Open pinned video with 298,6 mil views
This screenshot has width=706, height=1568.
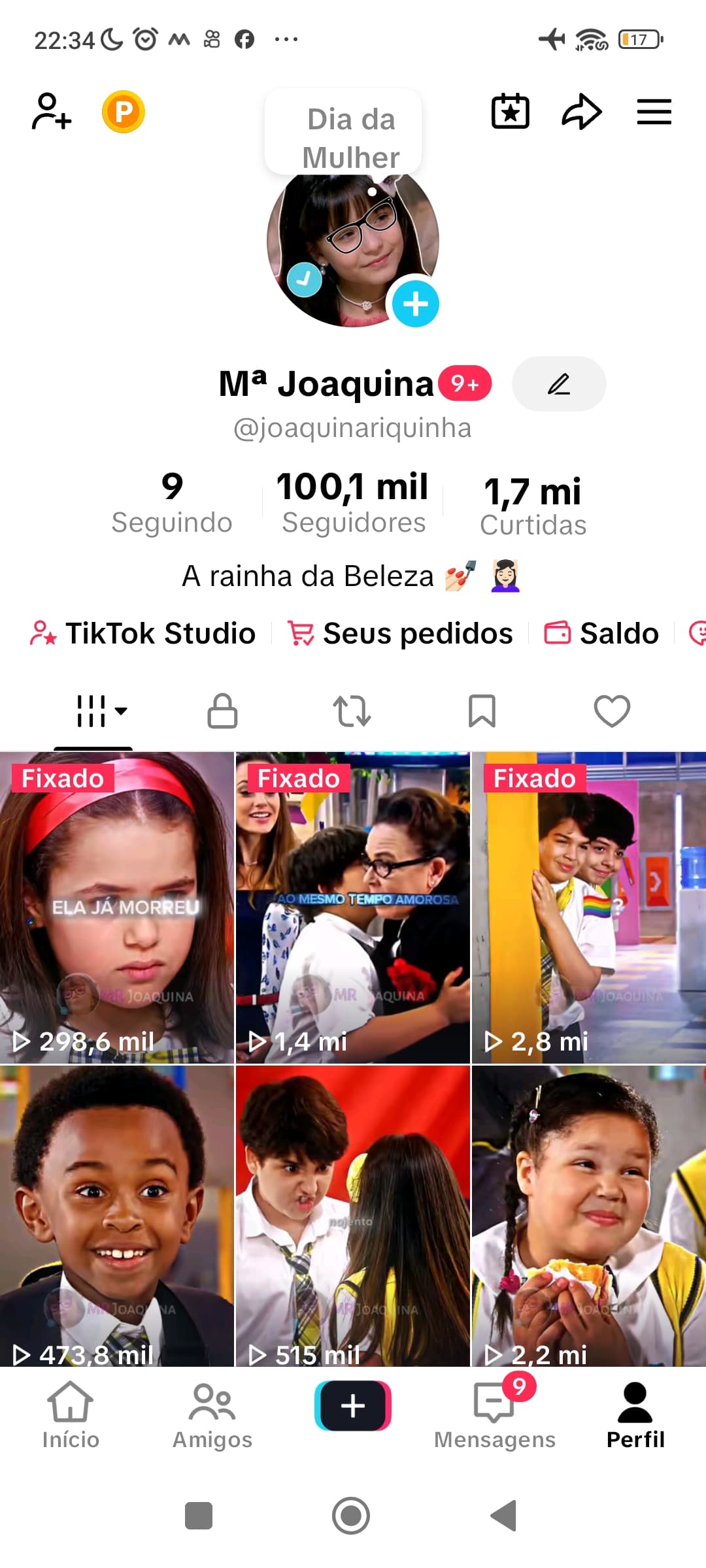pyautogui.click(x=117, y=907)
